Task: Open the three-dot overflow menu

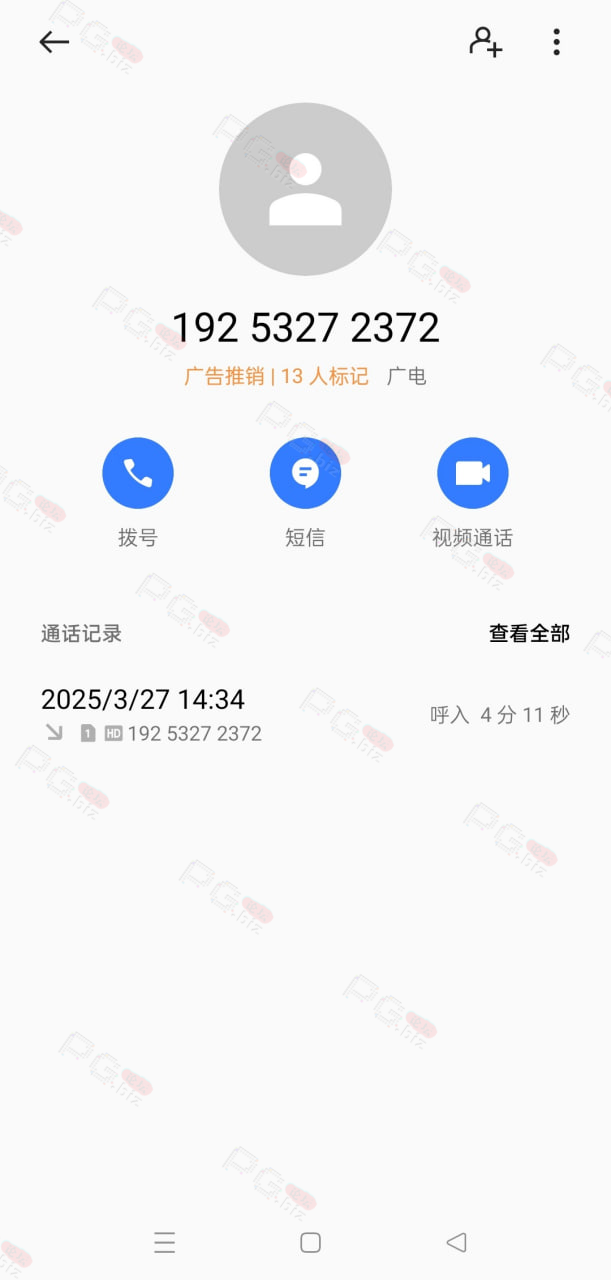Action: [x=556, y=42]
